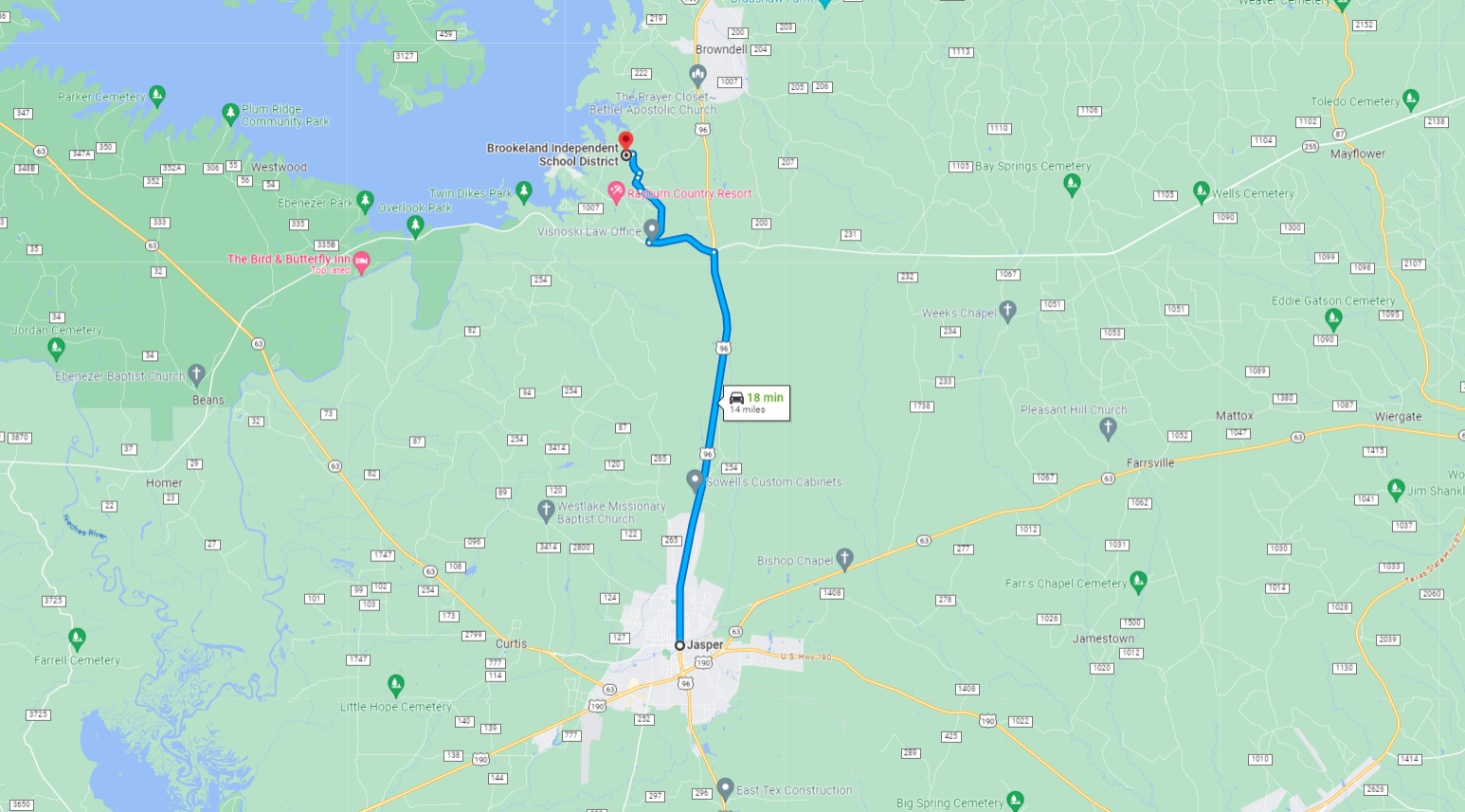Screen dimensions: 1465x812
Task: Select the Bishop Chapel pin
Action: (x=845, y=559)
